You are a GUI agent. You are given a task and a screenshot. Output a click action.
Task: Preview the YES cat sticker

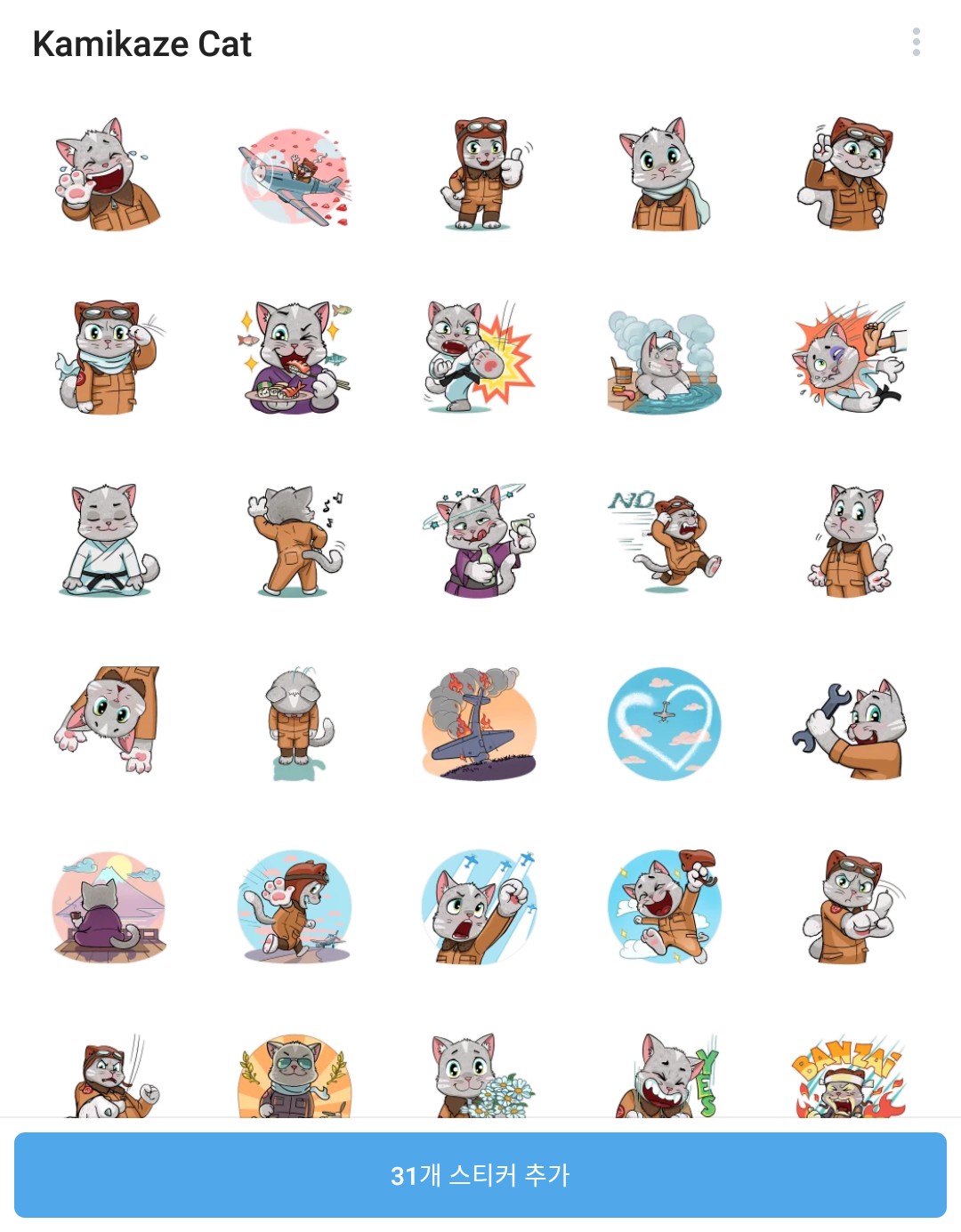pos(667,1076)
